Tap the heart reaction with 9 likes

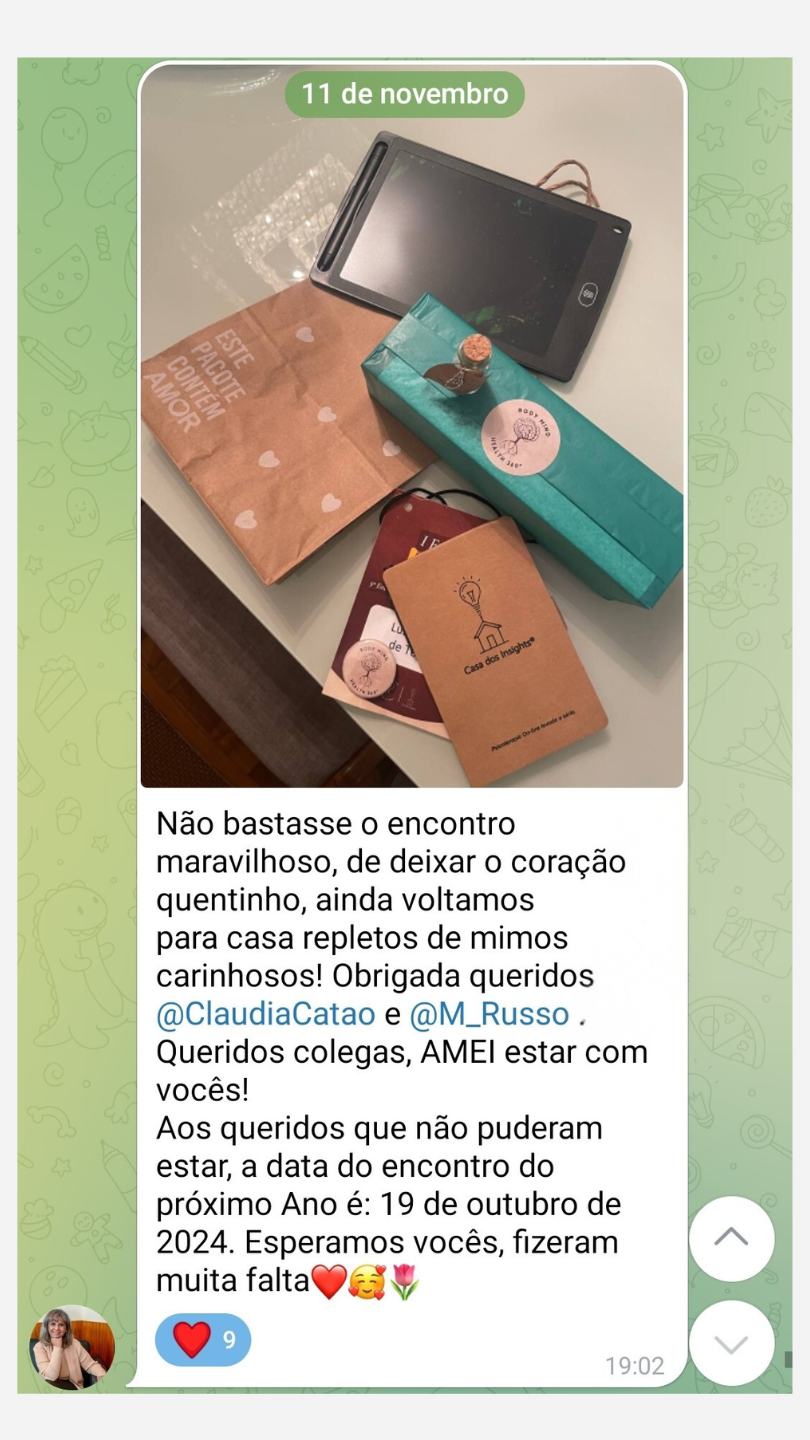203,1340
